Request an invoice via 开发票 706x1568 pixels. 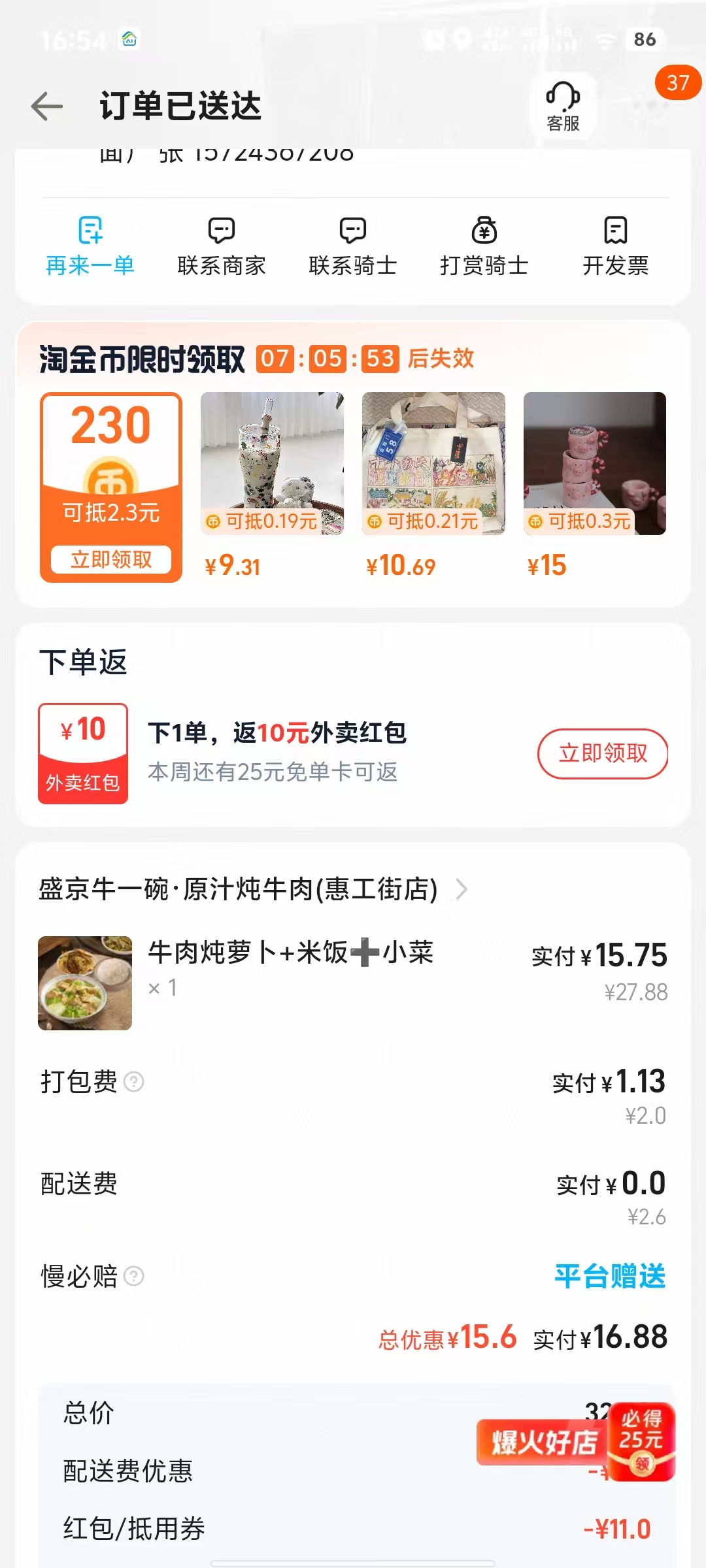[616, 246]
